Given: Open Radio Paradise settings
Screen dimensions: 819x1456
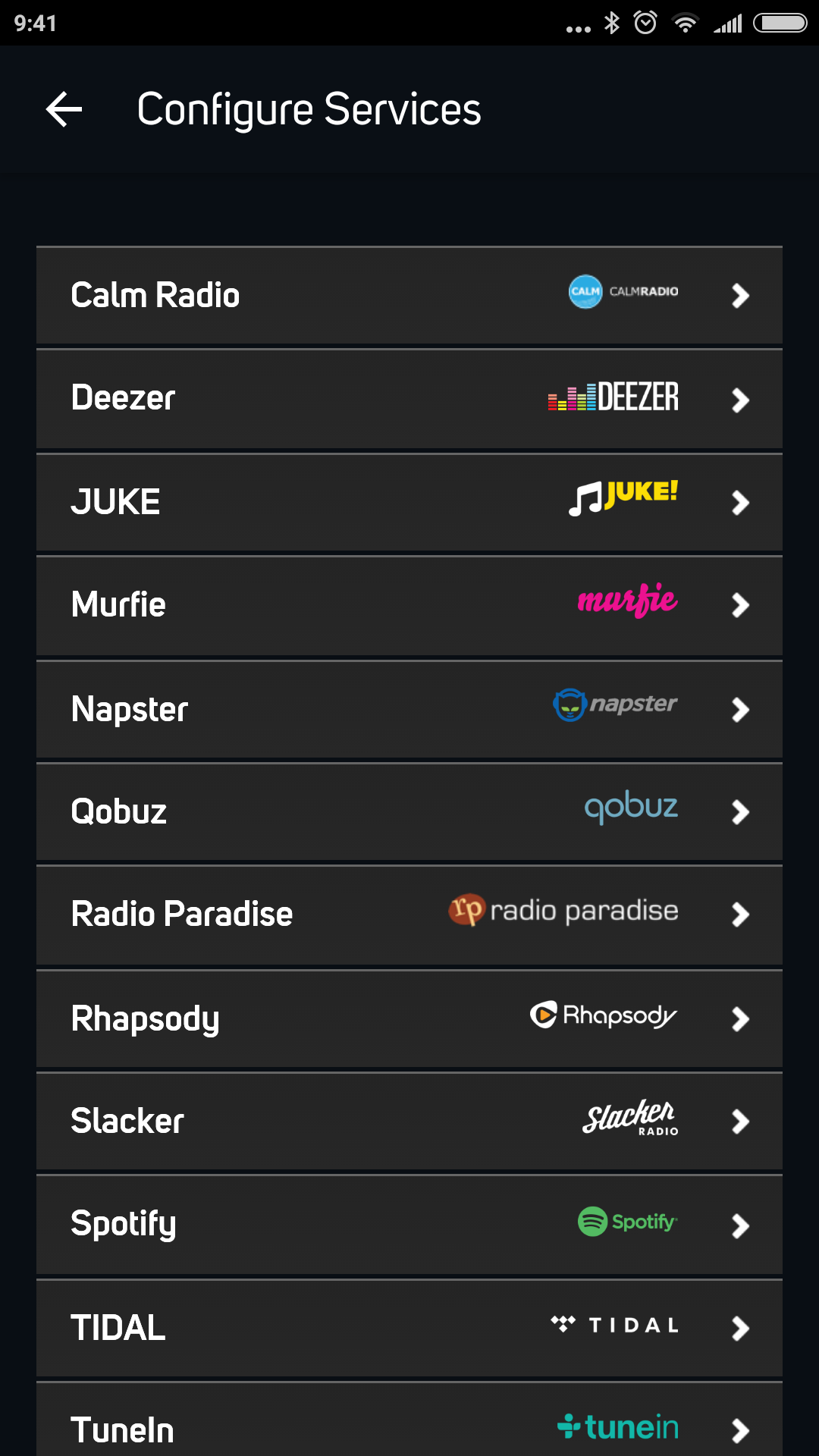Looking at the screenshot, I should coord(409,915).
